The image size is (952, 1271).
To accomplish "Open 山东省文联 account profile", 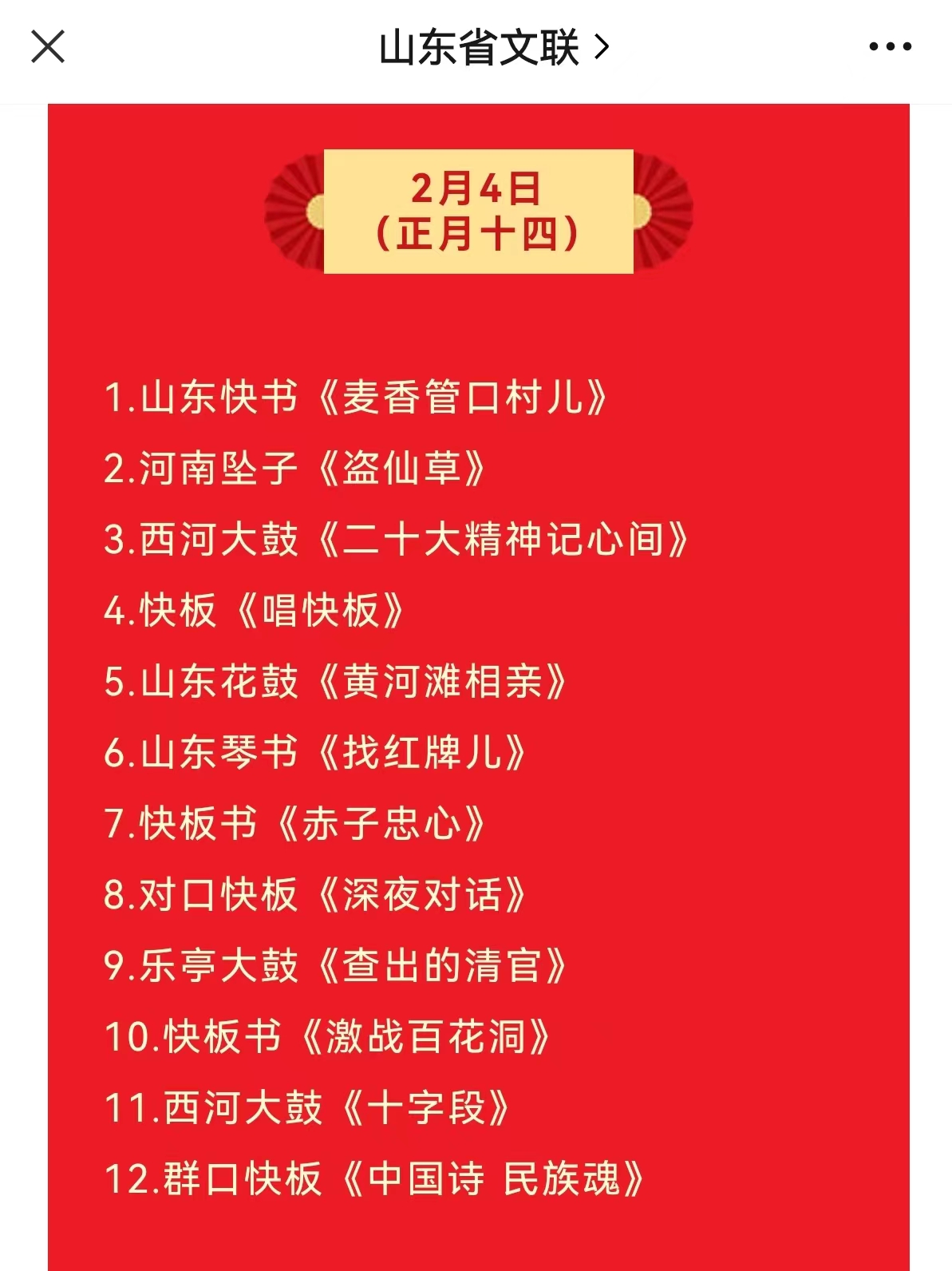I will click(493, 48).
